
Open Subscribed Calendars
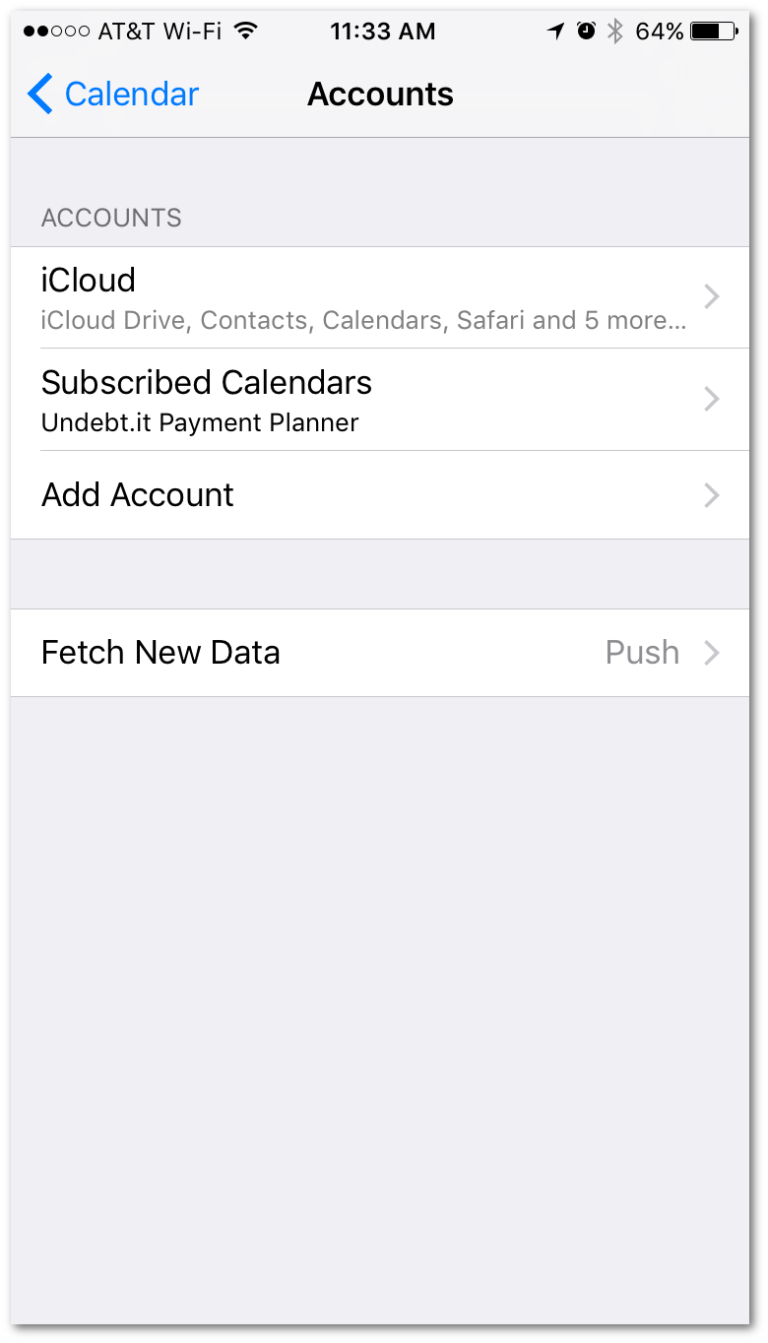pos(380,400)
